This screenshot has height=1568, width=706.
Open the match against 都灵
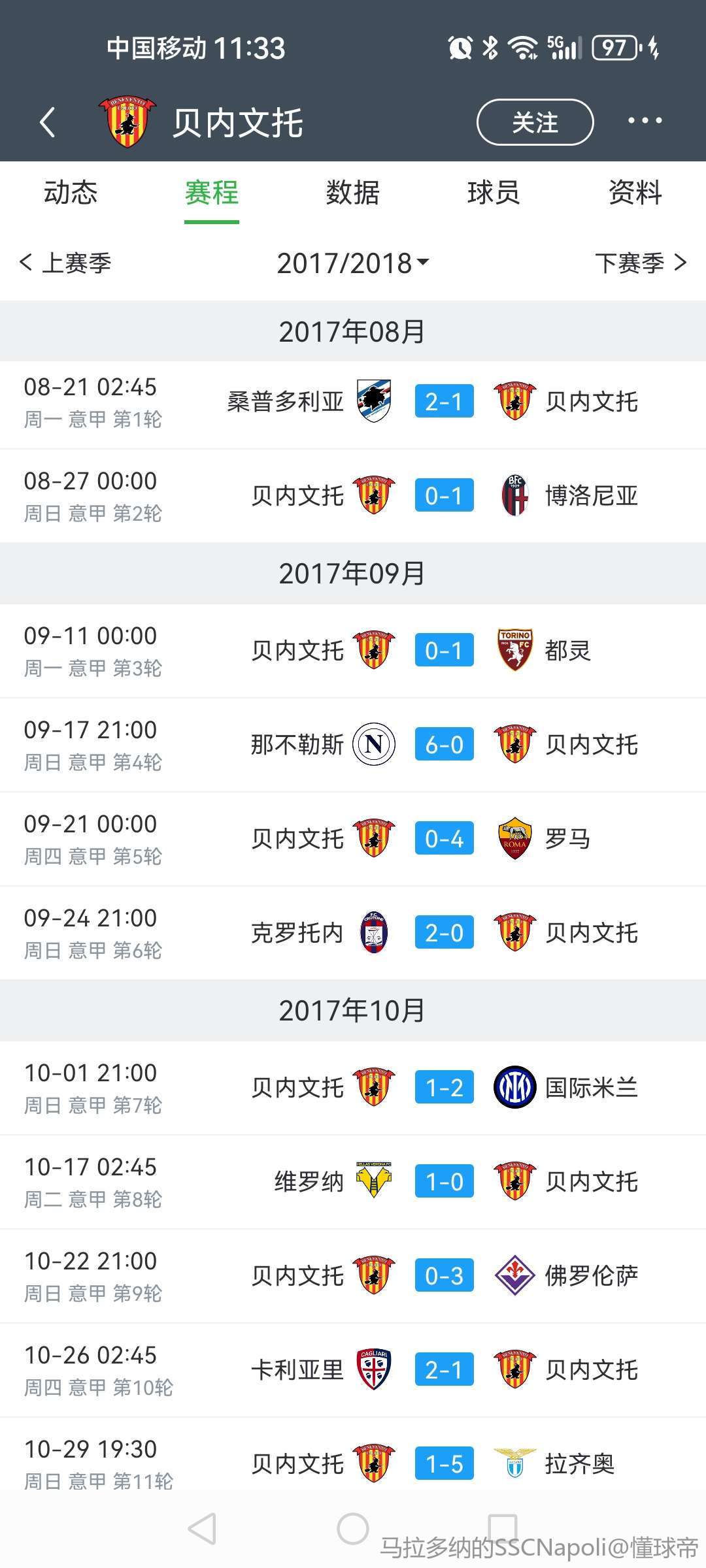(353, 651)
